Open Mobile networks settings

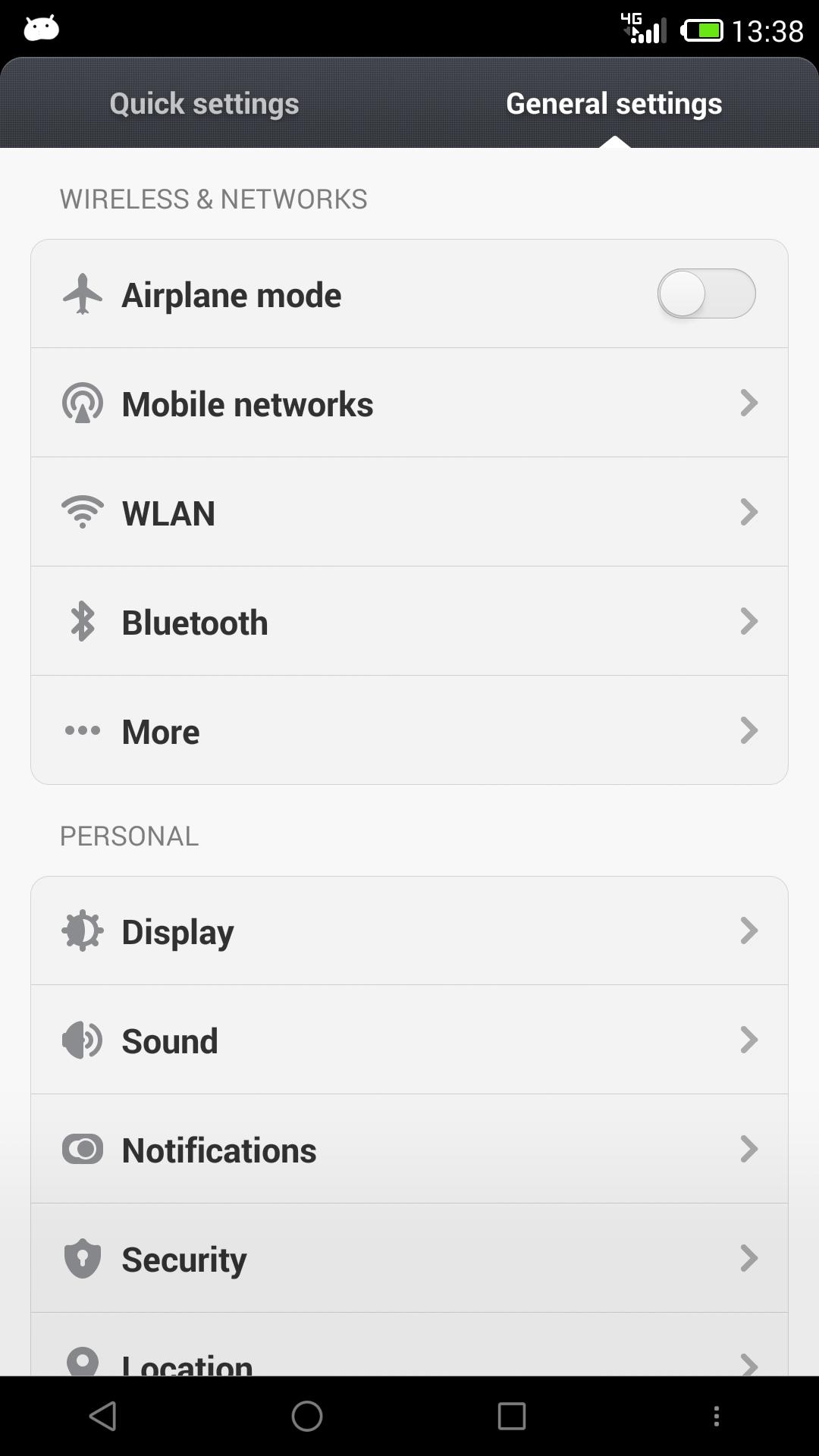coord(409,403)
